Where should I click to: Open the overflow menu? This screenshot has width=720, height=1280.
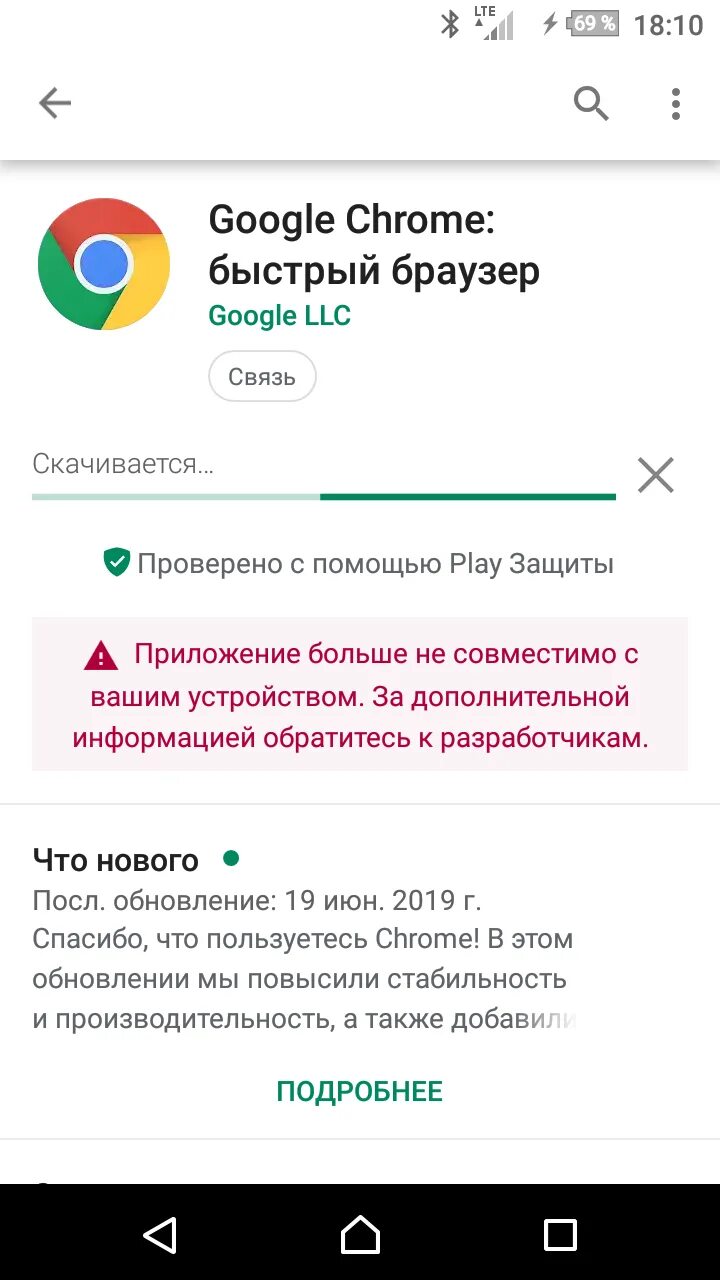coord(676,103)
